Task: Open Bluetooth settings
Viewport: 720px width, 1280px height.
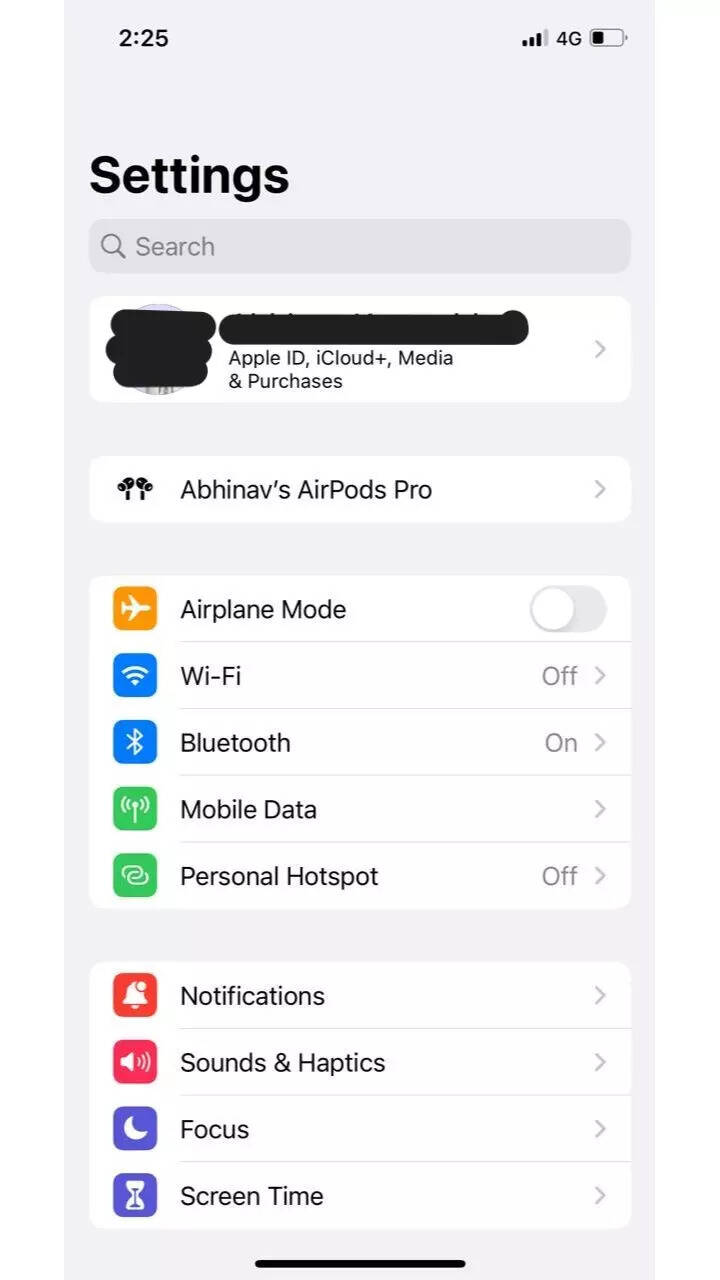Action: 360,743
